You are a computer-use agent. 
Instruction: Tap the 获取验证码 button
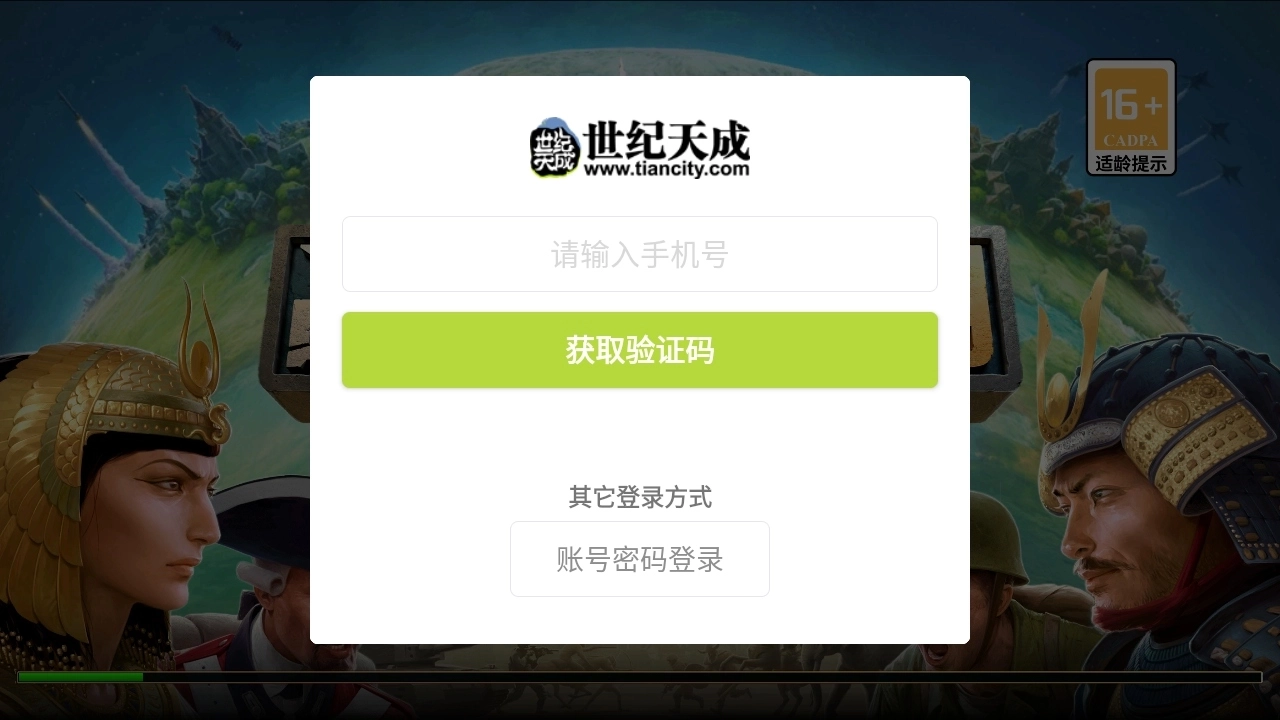point(640,350)
